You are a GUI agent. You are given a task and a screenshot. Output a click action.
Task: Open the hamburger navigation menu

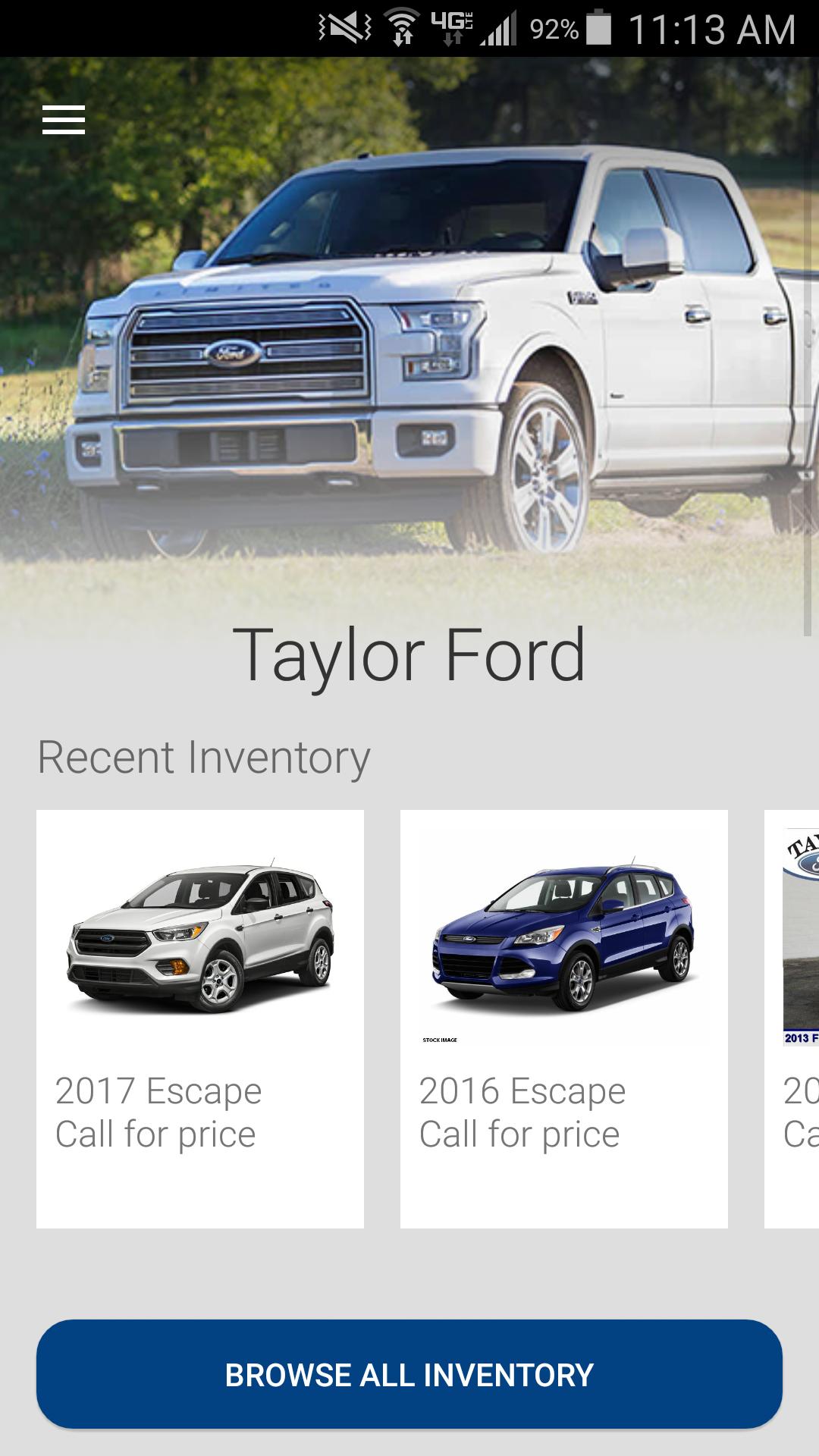coord(64,120)
